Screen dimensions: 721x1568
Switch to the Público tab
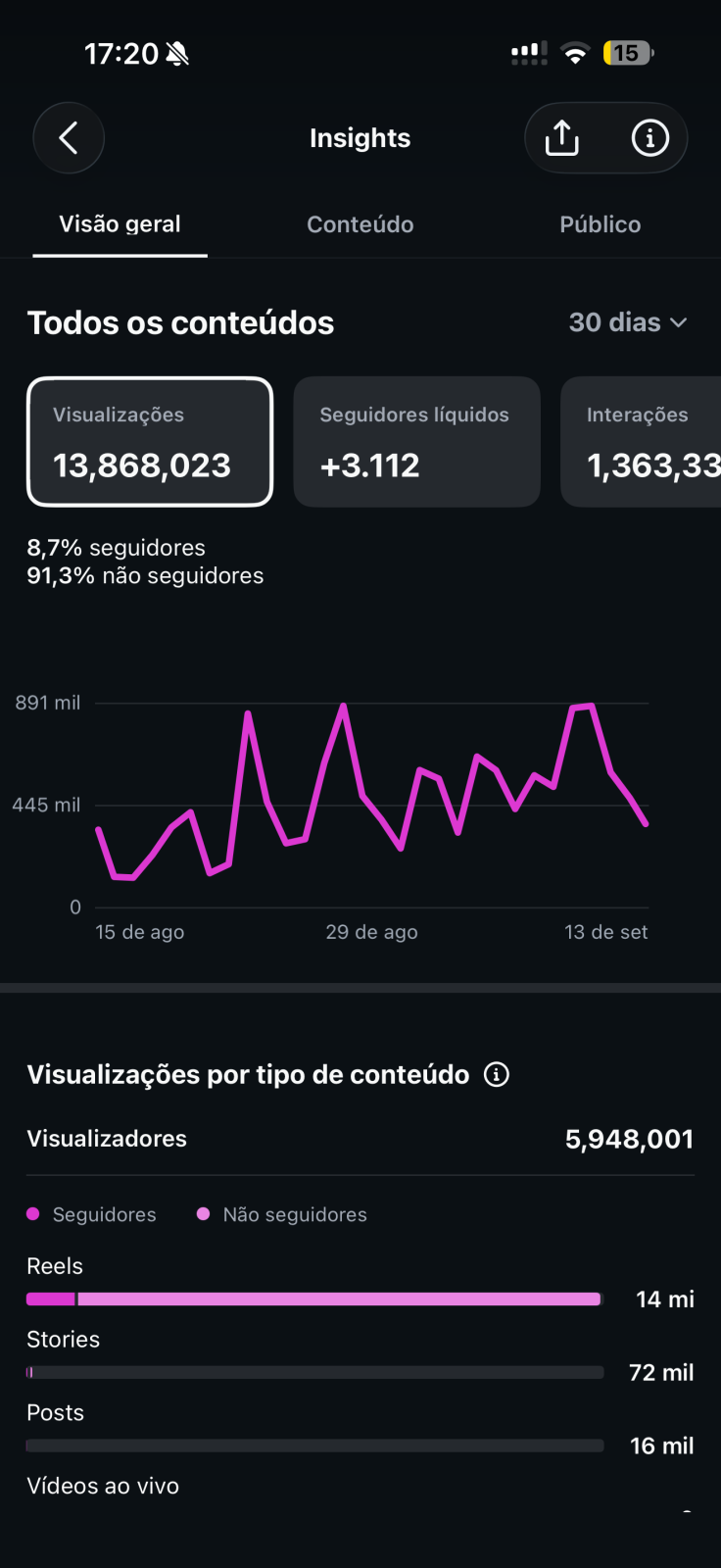point(601,224)
